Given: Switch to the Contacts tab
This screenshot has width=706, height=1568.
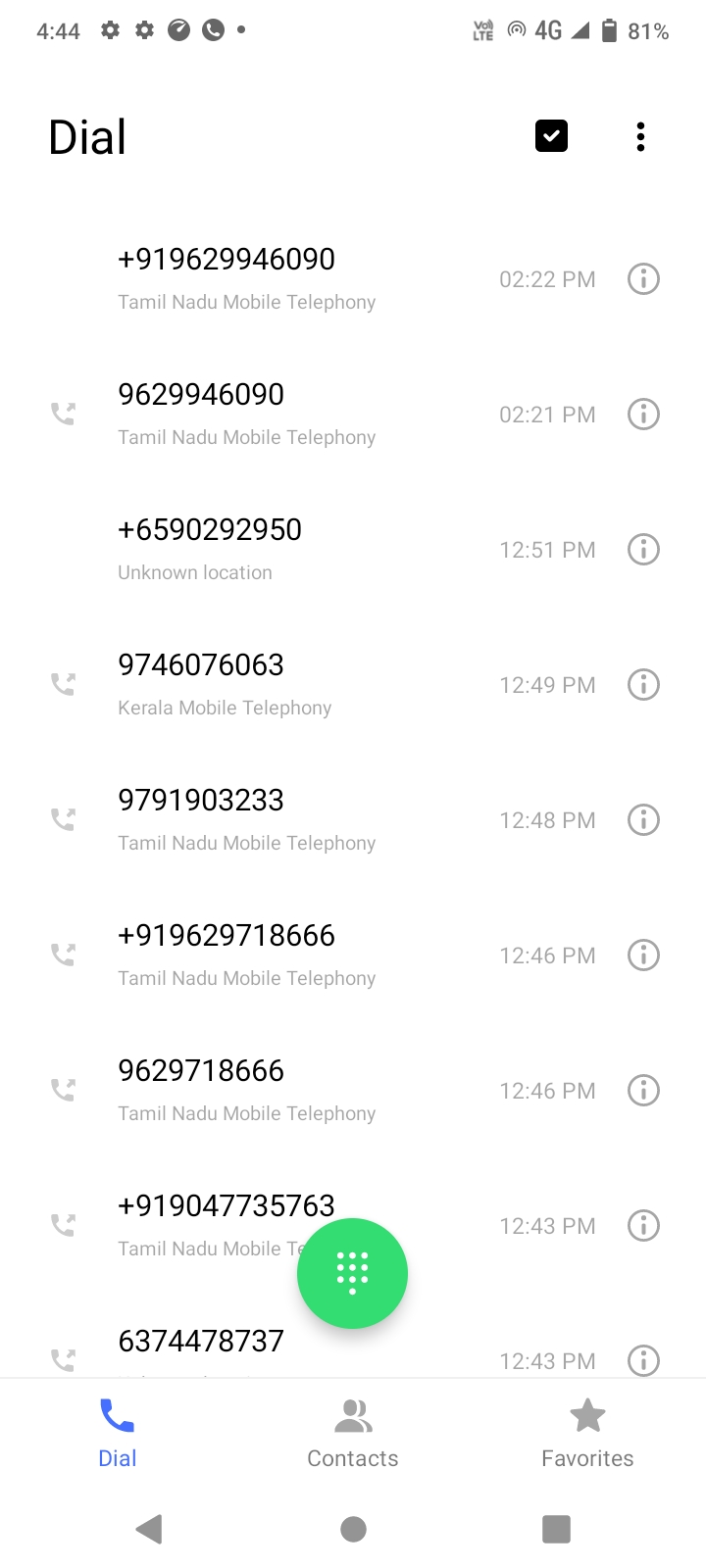Looking at the screenshot, I should pyautogui.click(x=353, y=1434).
